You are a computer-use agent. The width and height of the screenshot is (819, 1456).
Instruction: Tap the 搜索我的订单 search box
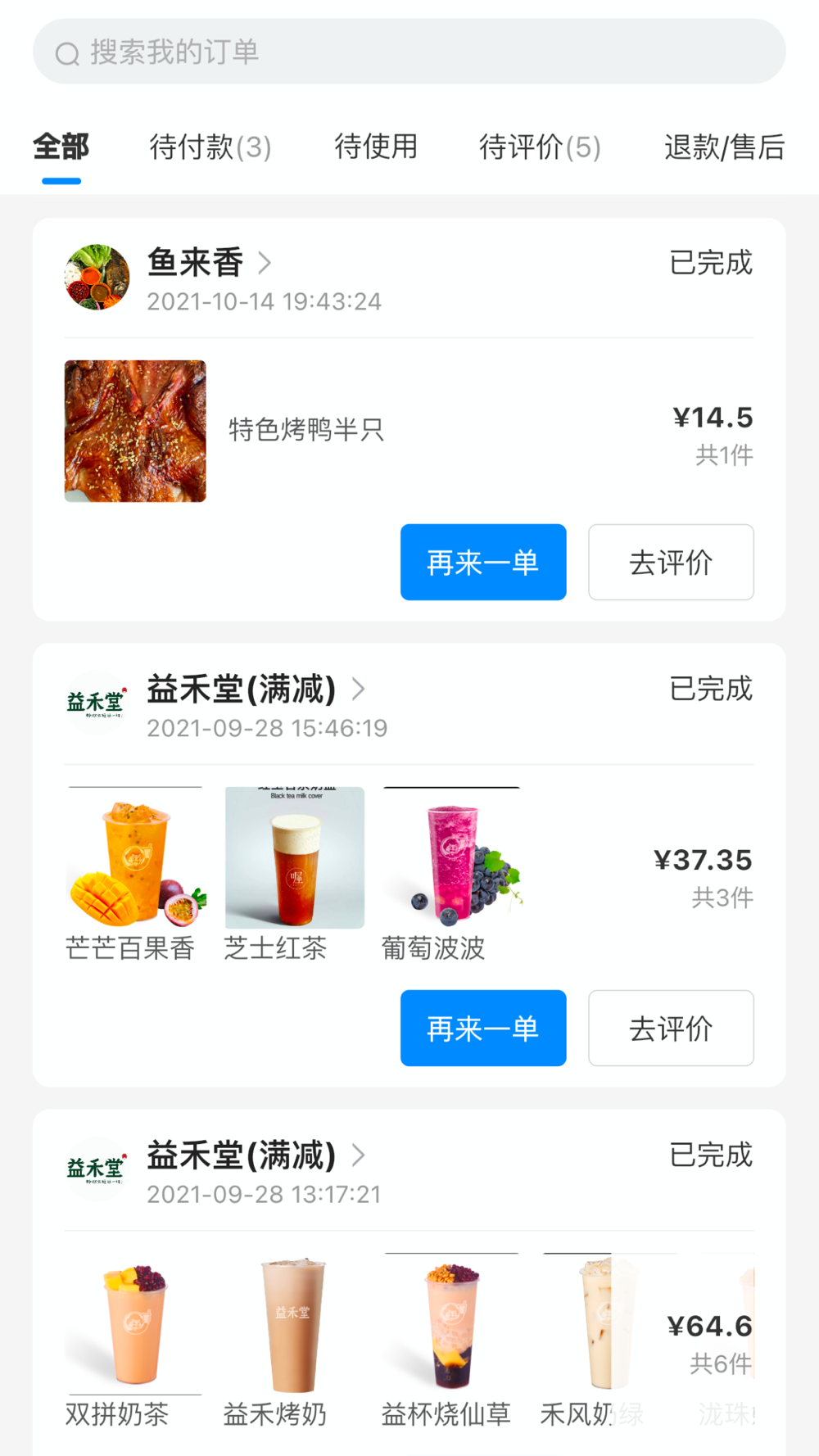click(x=409, y=52)
